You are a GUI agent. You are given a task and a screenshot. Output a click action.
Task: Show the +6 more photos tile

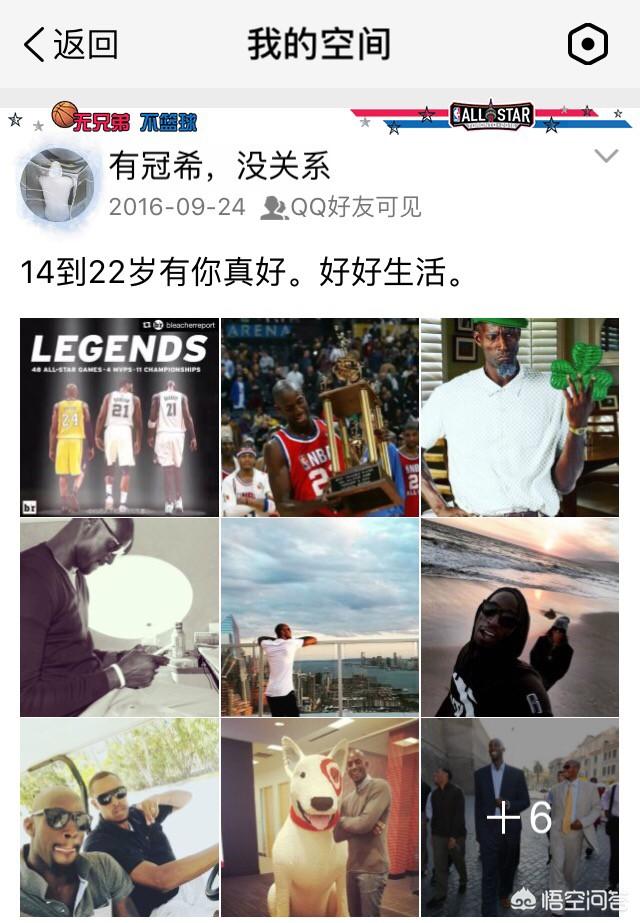[520, 817]
